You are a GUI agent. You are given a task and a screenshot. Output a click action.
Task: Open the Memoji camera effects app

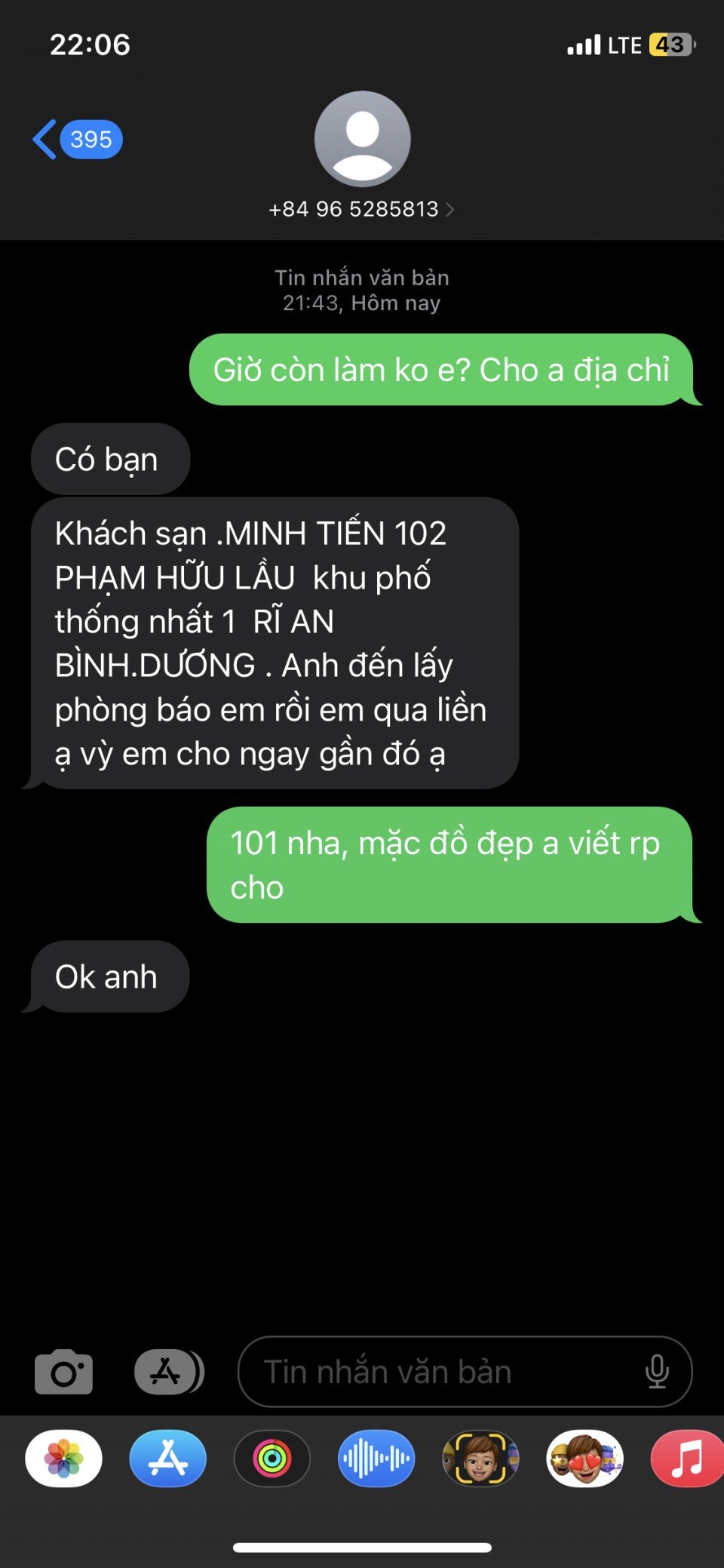pyautogui.click(x=480, y=1459)
